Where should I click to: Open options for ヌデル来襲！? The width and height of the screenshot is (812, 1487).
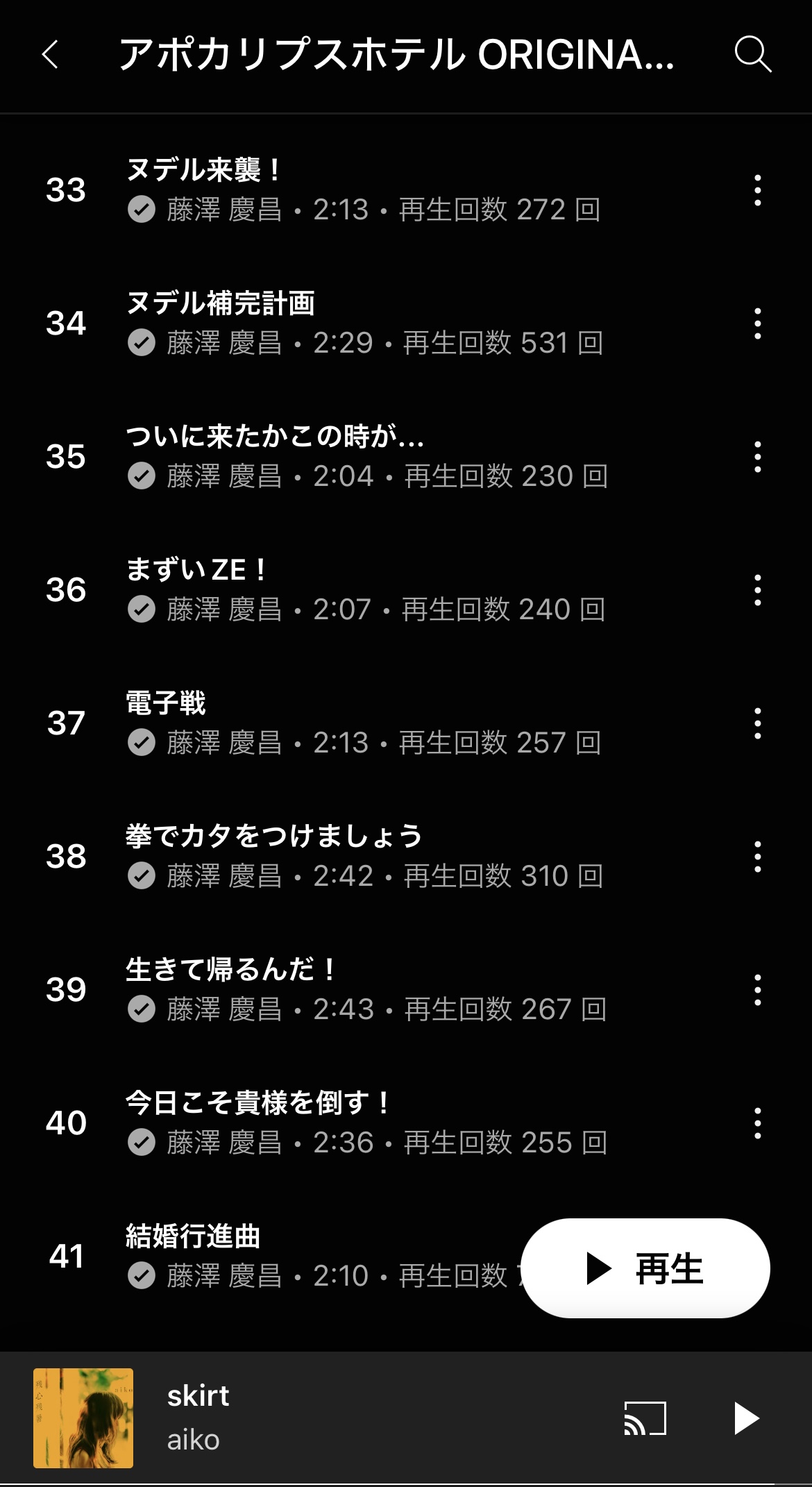click(x=757, y=190)
